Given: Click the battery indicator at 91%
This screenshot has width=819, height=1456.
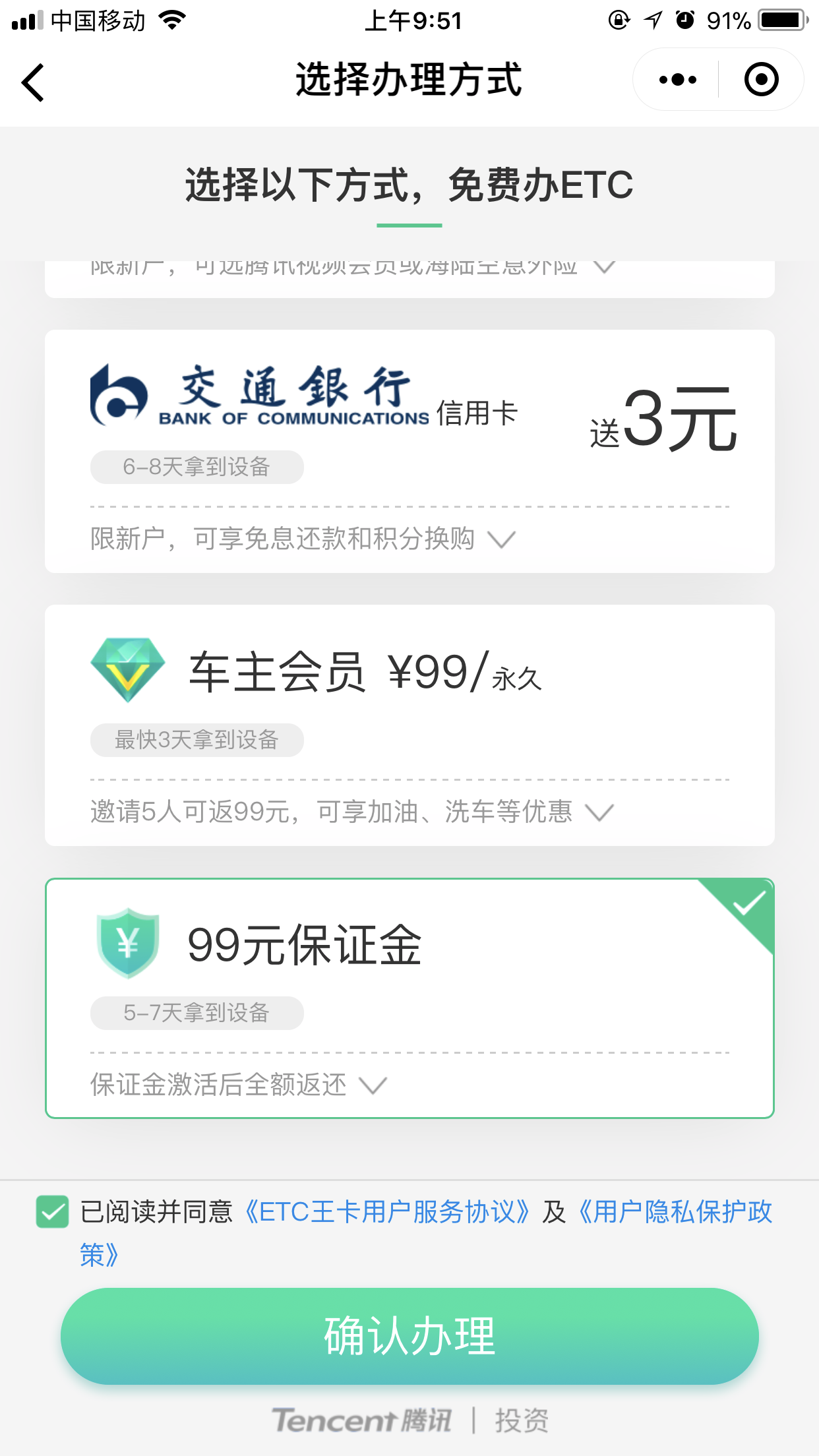Looking at the screenshot, I should (x=778, y=20).
